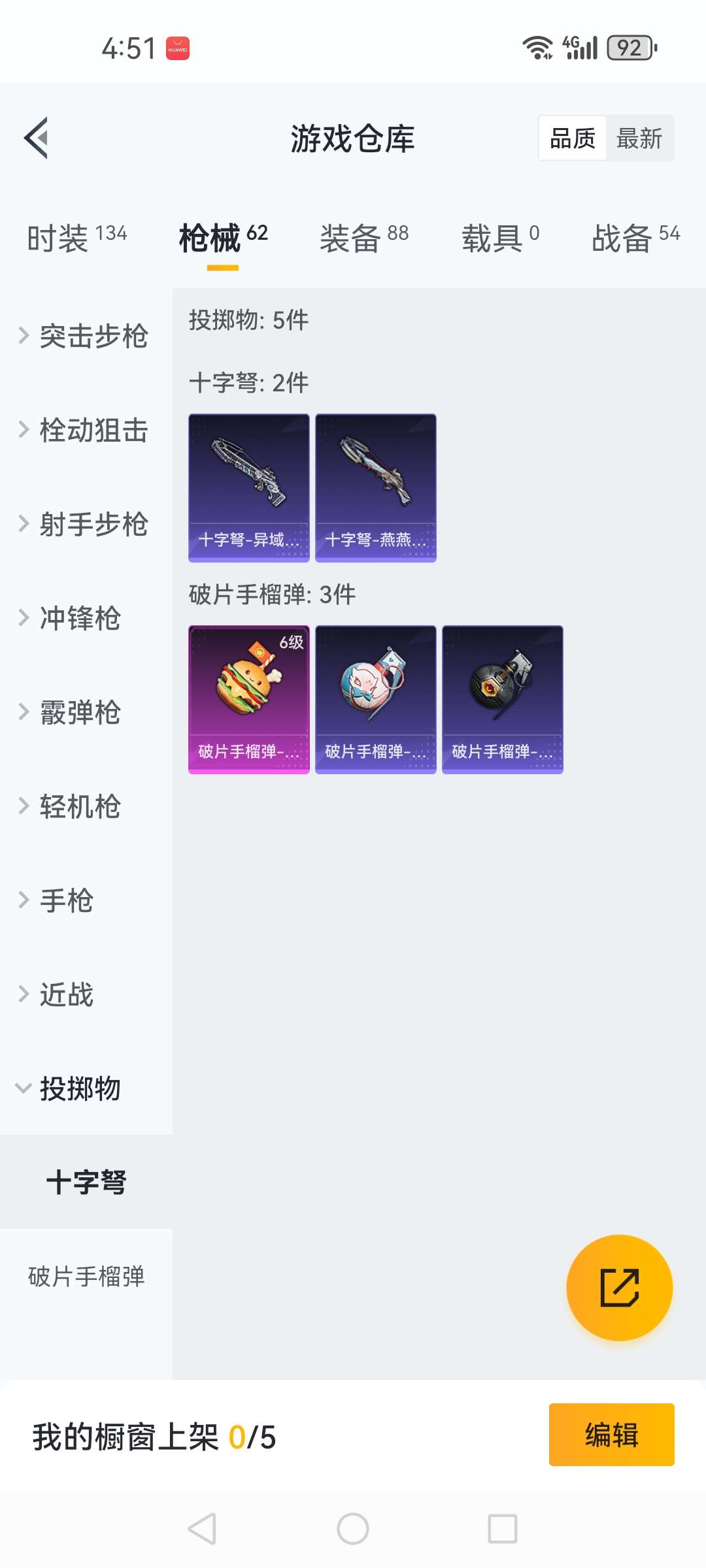Select the 破片手榴弹 subcategory

click(x=86, y=1276)
